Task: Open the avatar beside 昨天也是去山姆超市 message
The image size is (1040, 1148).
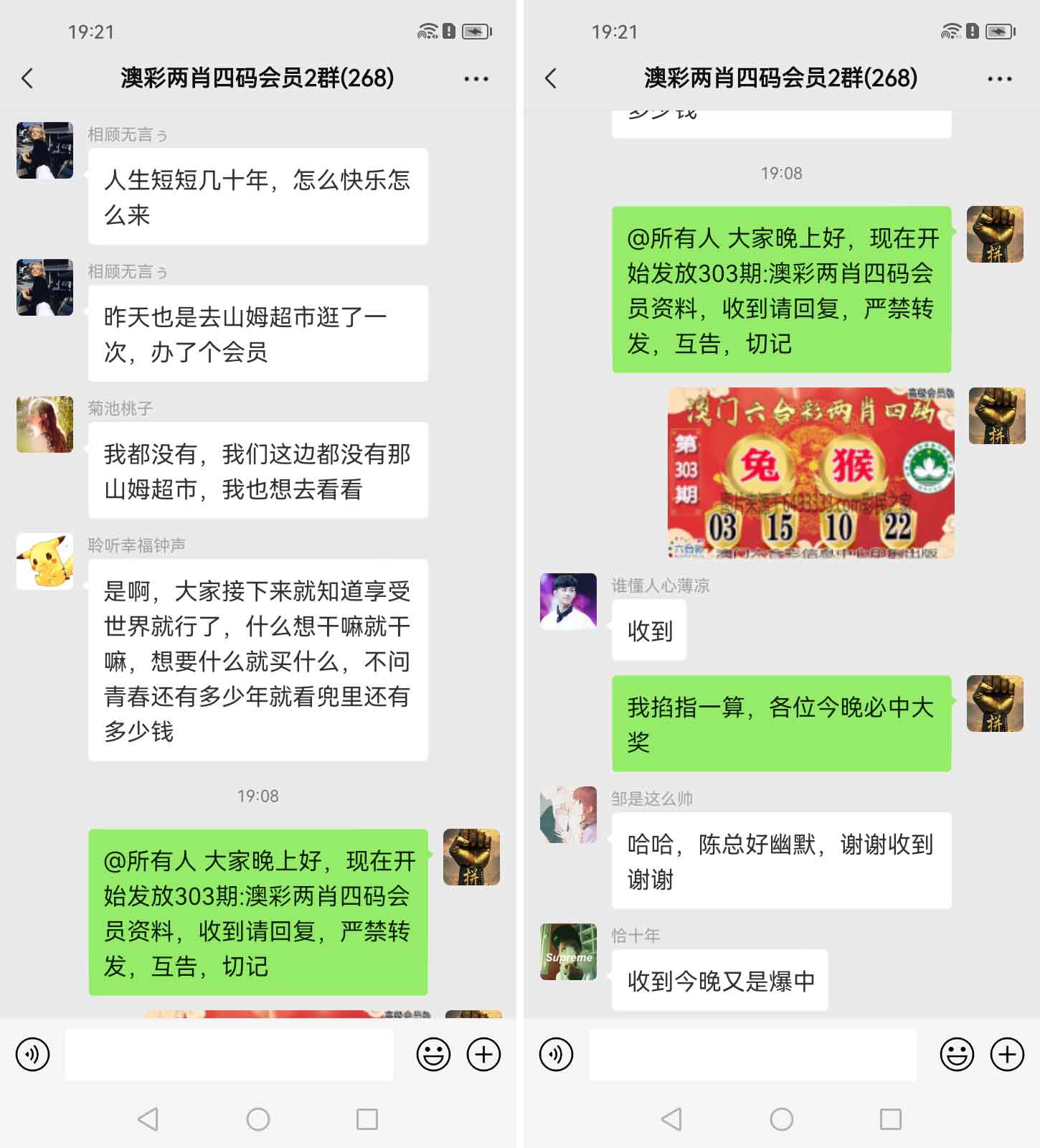Action: pyautogui.click(x=44, y=287)
